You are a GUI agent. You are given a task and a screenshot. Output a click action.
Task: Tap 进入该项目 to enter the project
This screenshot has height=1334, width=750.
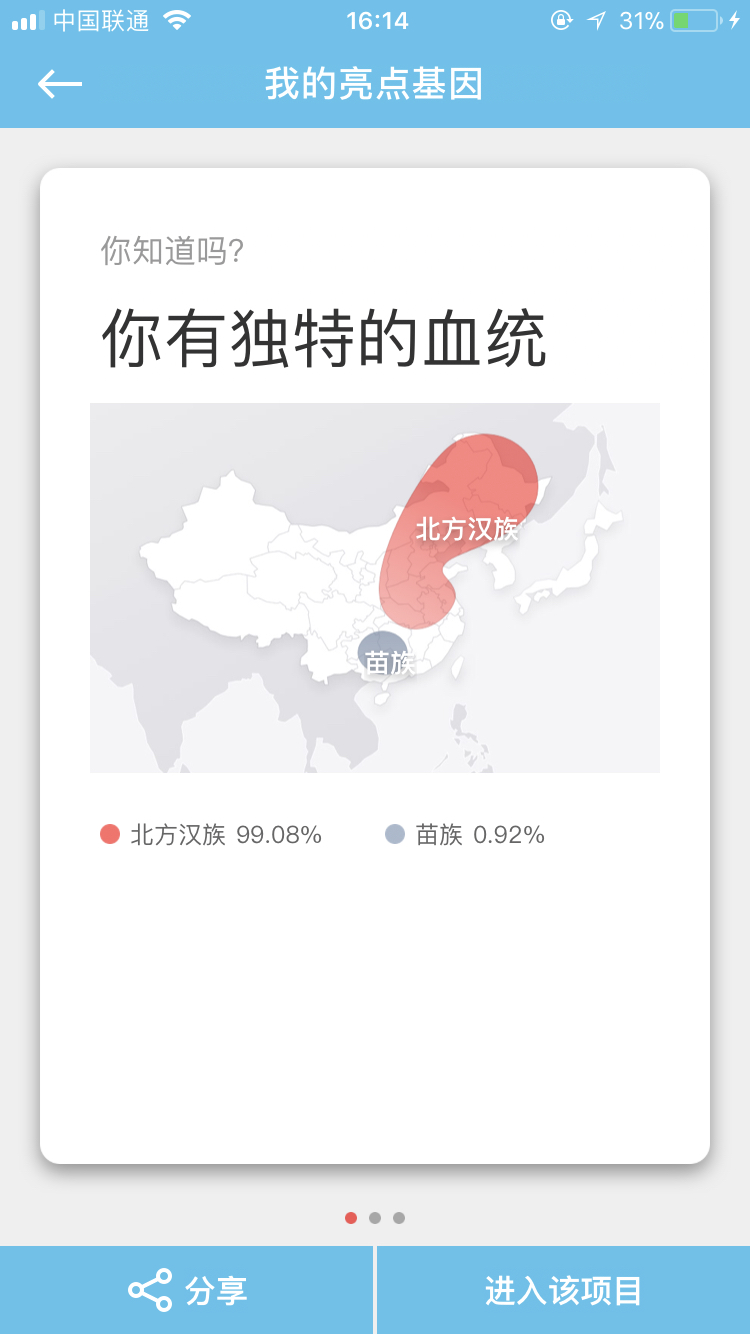click(x=563, y=1290)
